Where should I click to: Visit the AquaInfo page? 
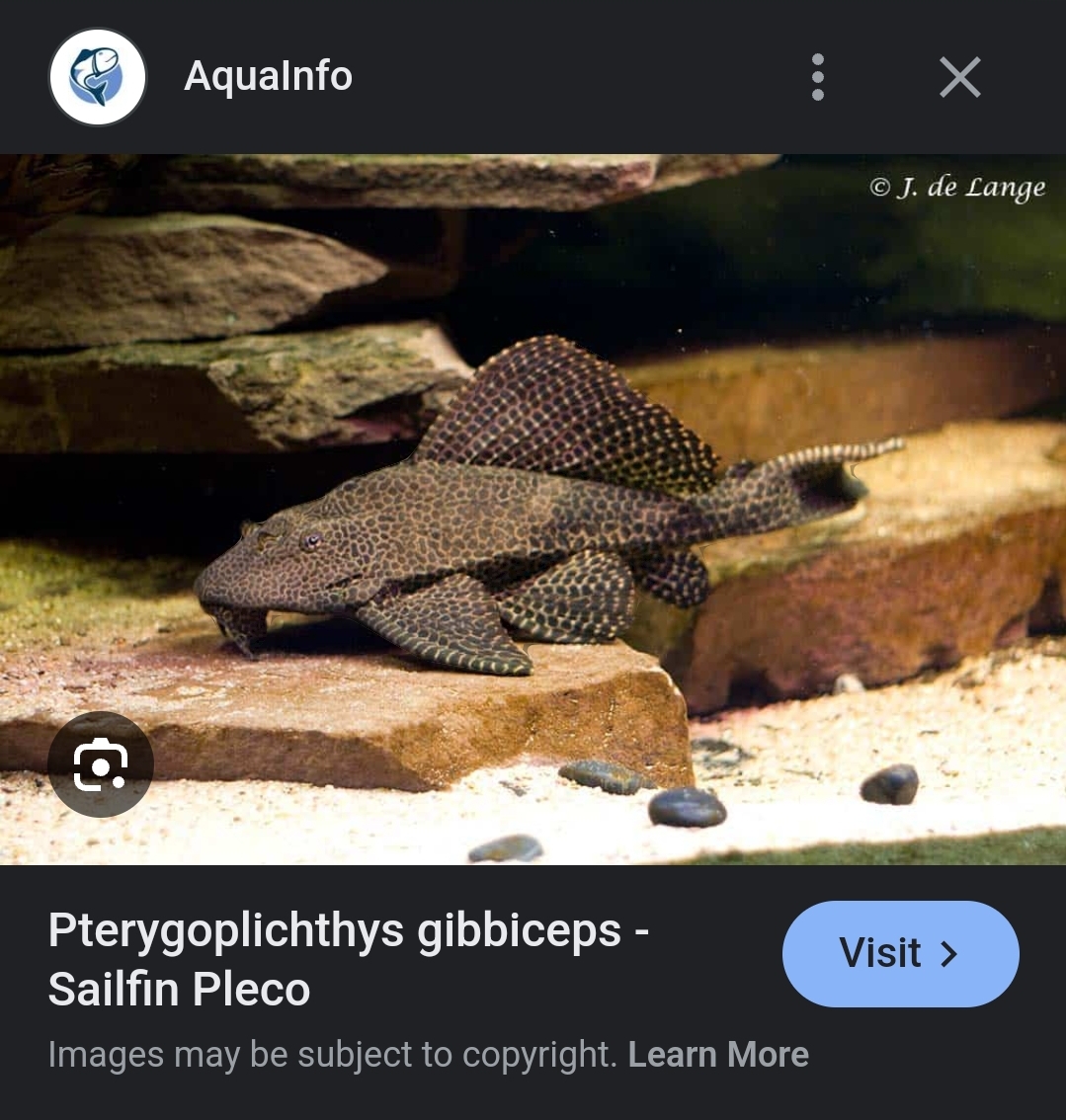(899, 953)
